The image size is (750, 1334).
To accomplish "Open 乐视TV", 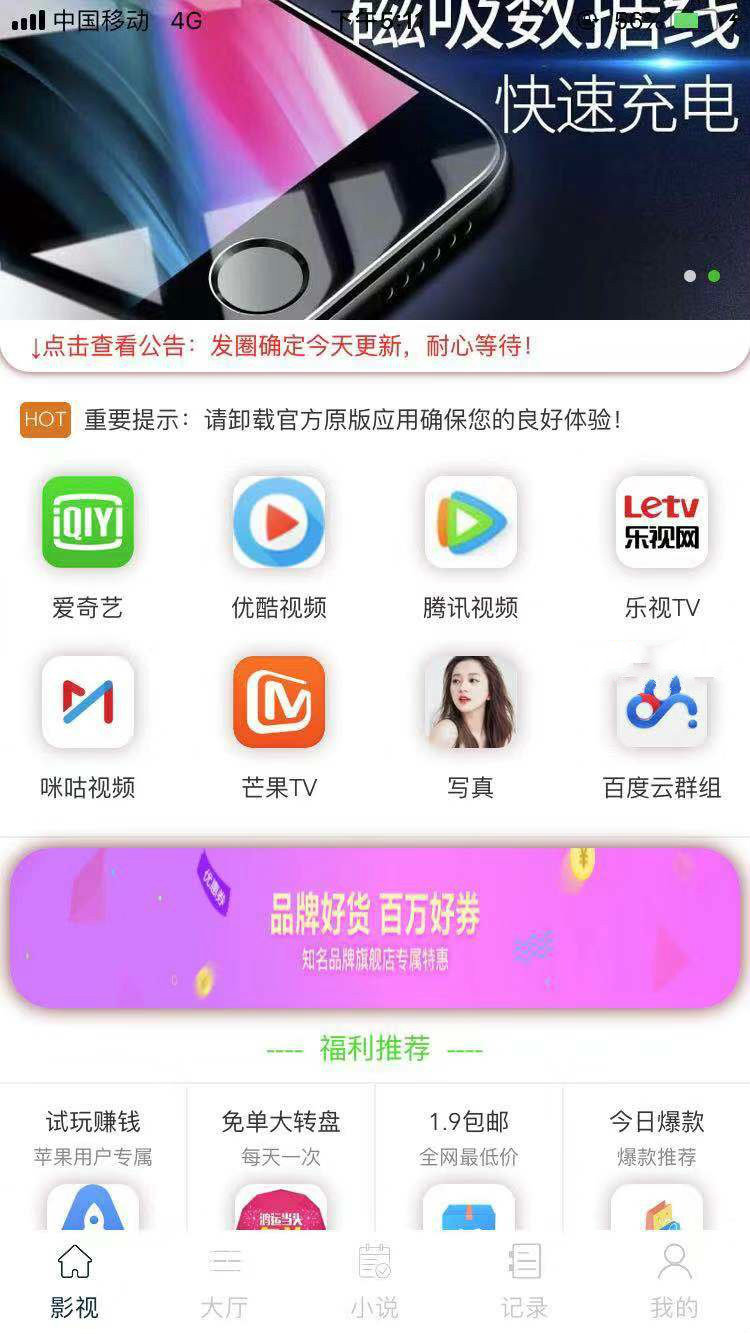I will (661, 522).
